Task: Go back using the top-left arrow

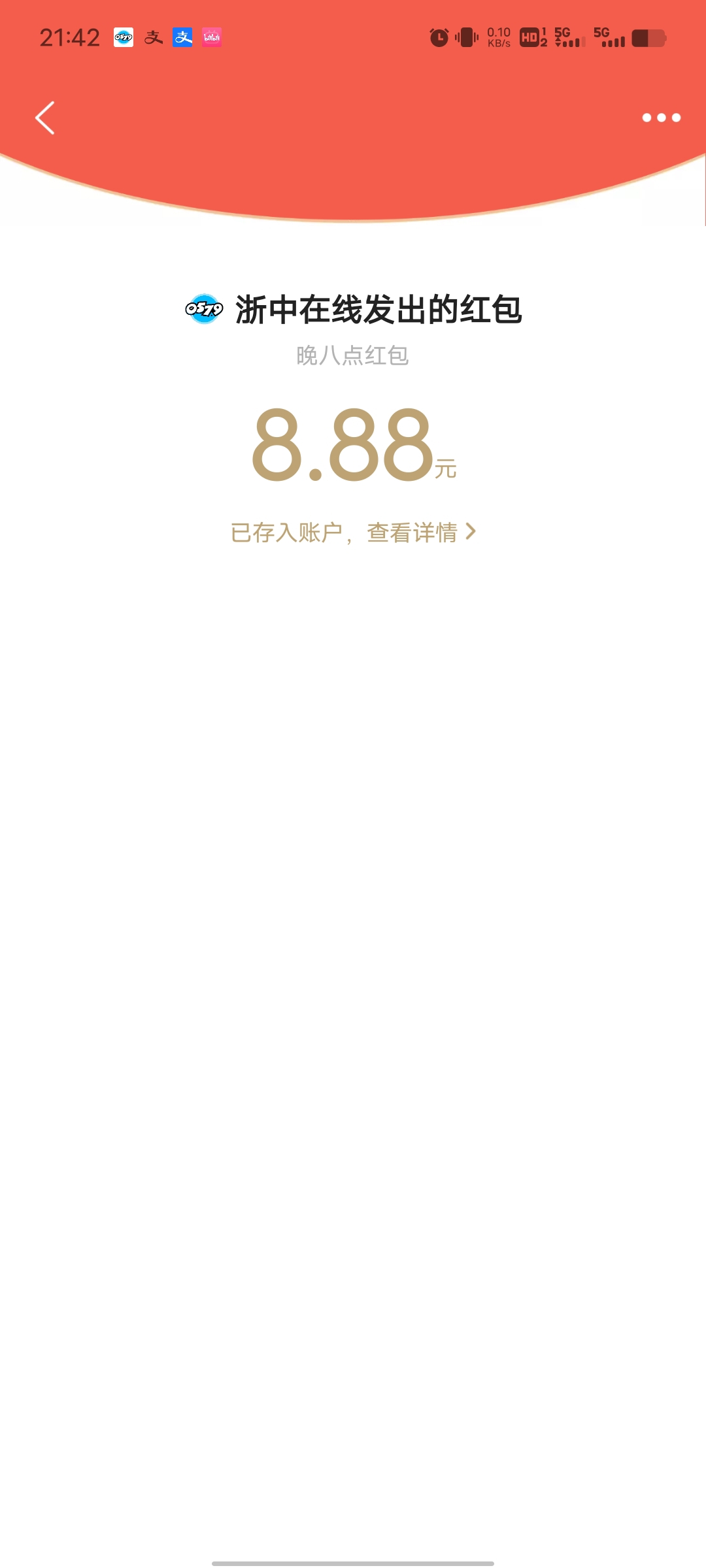Action: click(44, 118)
